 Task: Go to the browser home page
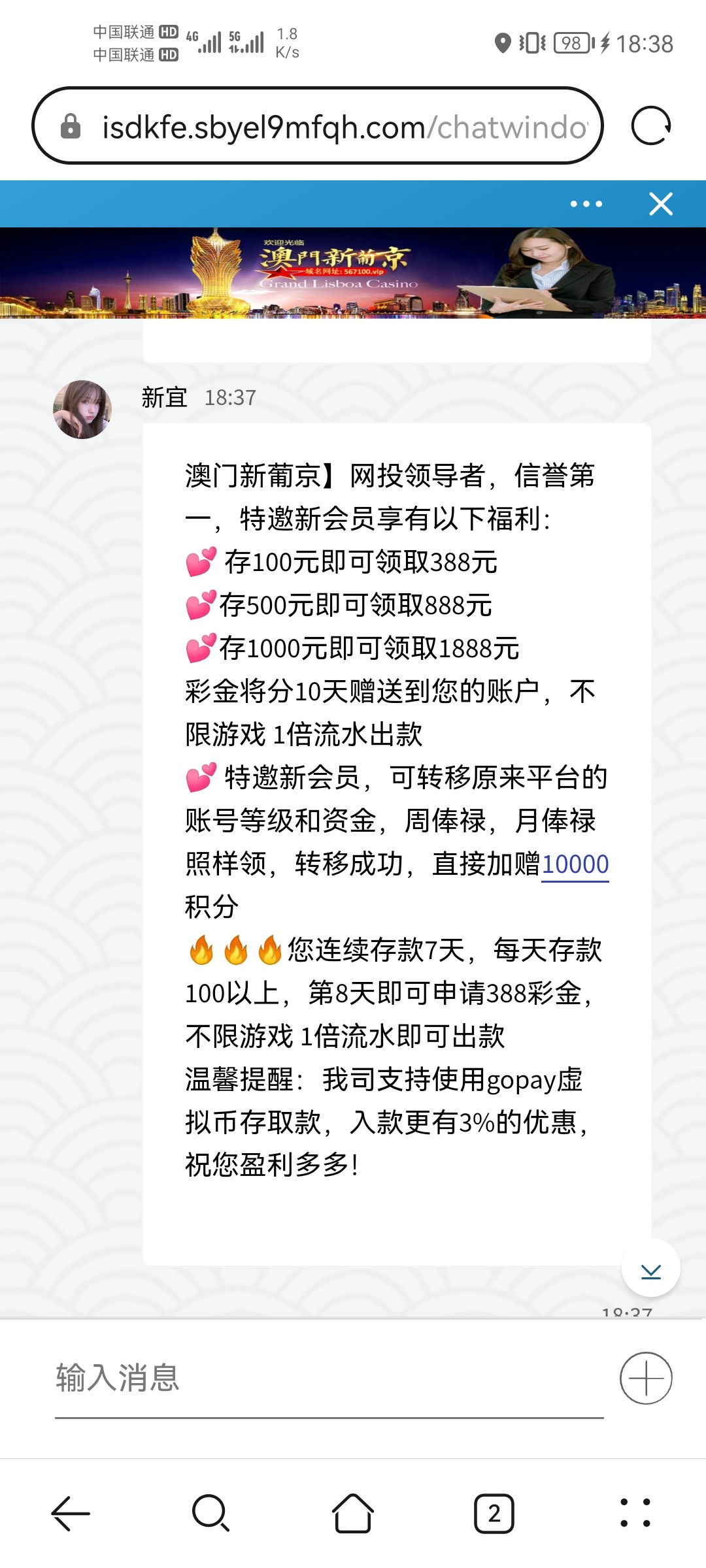[x=353, y=1513]
